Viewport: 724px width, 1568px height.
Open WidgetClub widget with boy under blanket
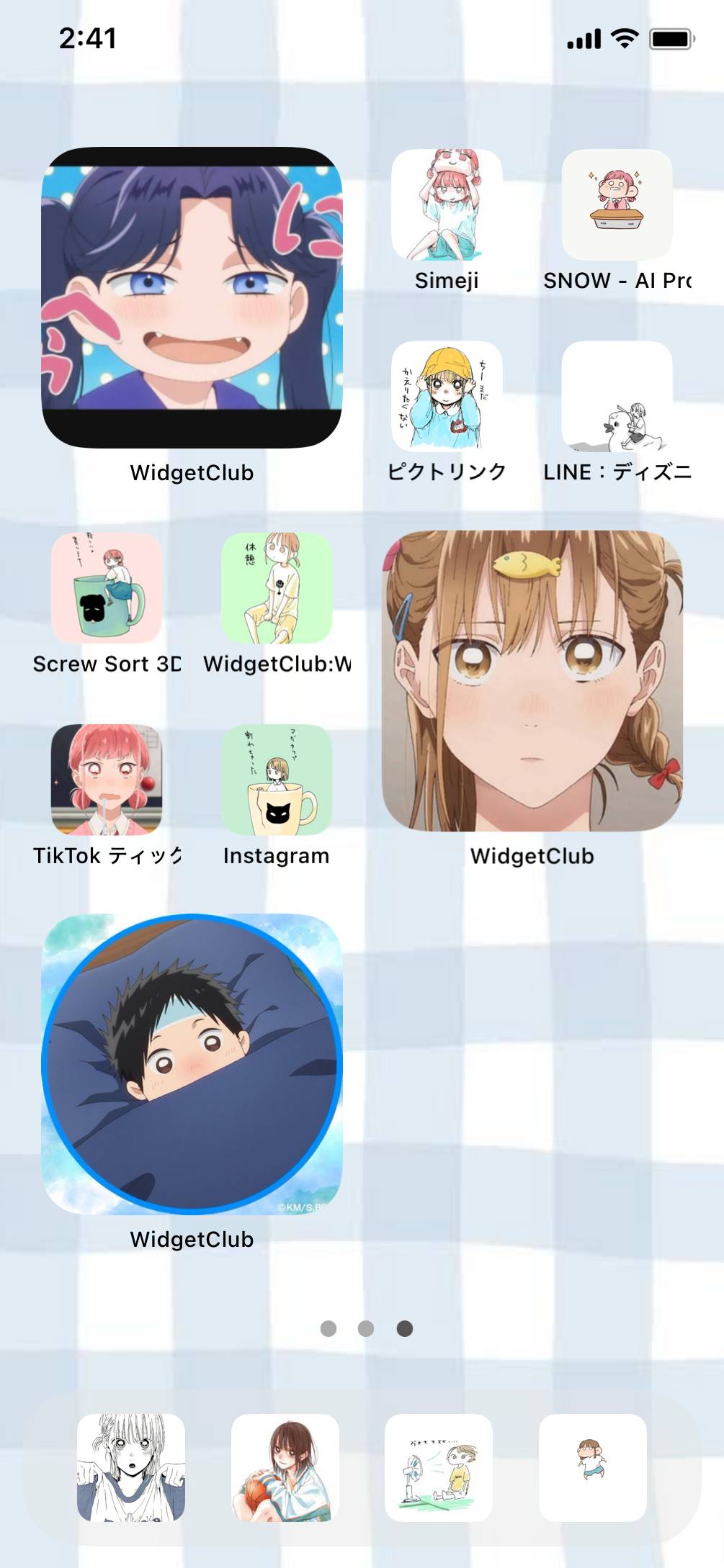[x=192, y=1064]
